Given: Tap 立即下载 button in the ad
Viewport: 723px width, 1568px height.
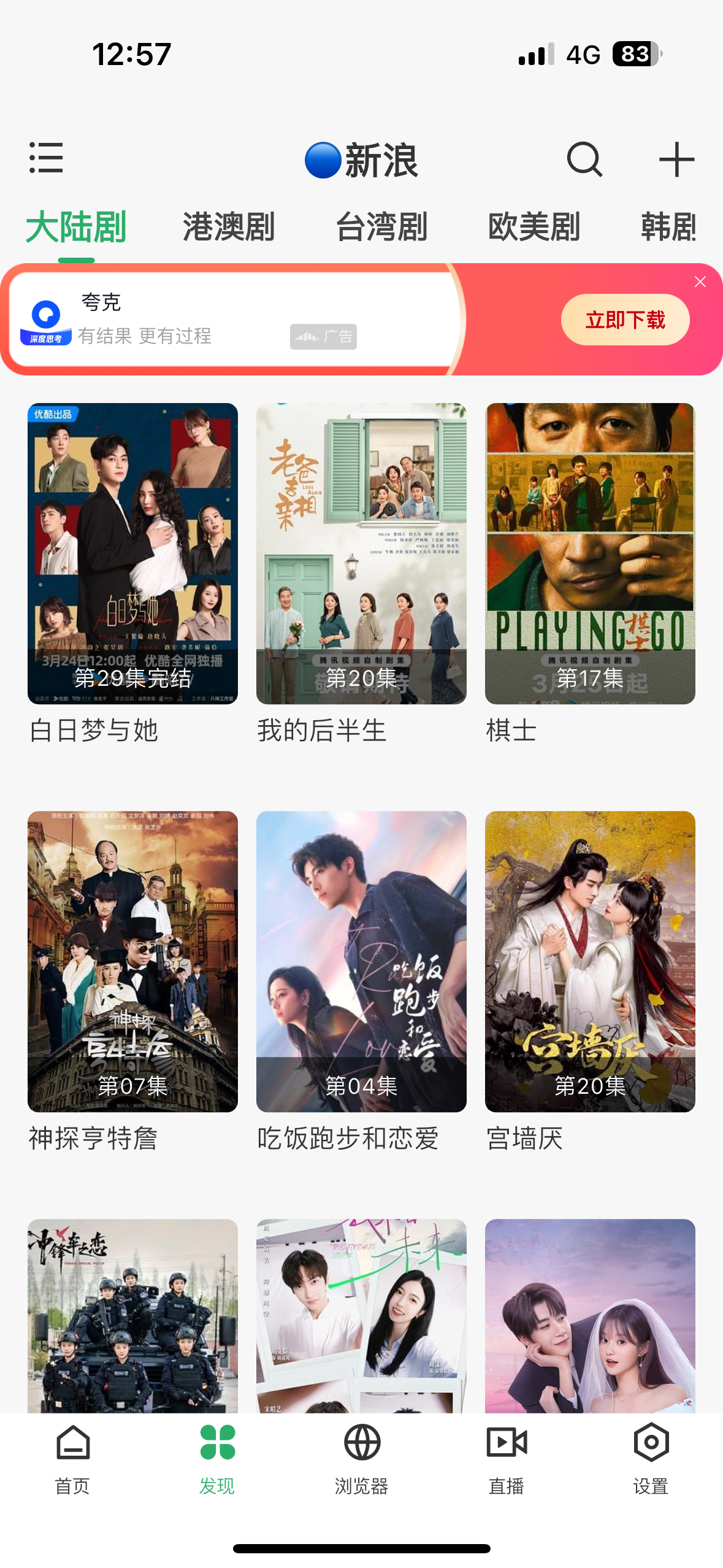Looking at the screenshot, I should (x=625, y=320).
